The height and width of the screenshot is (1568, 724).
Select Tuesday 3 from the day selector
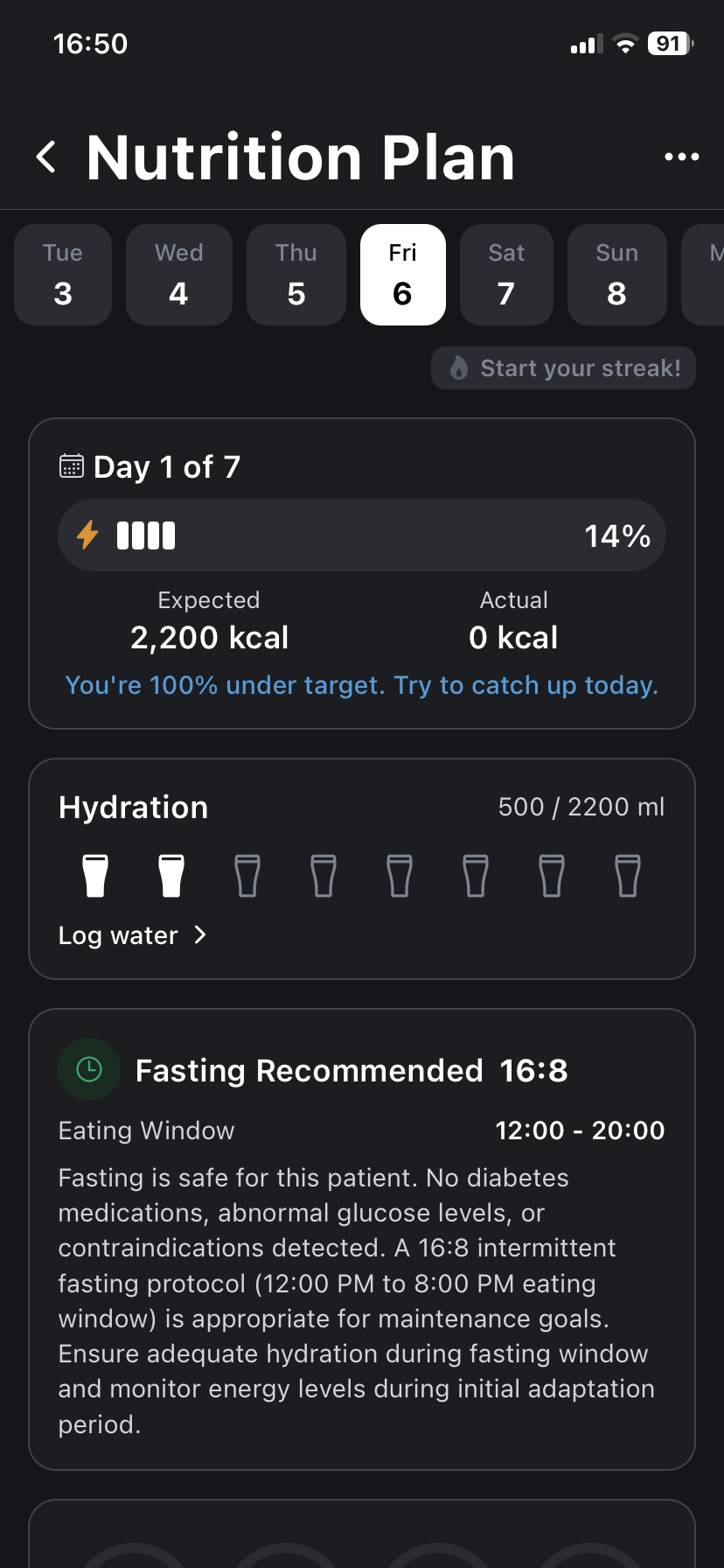coord(62,274)
